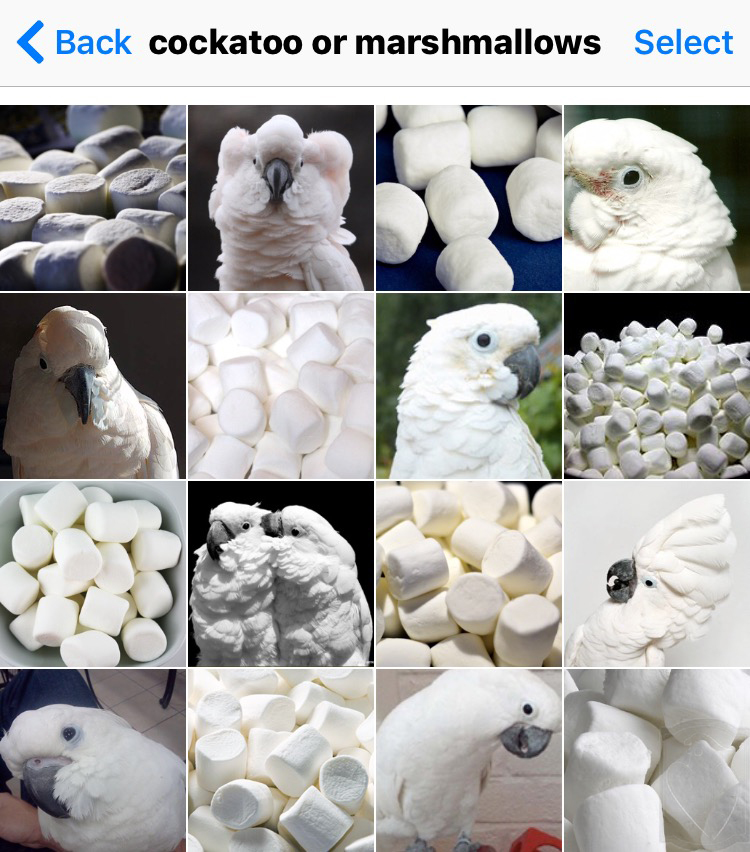Image resolution: width=750 pixels, height=852 pixels.
Task: Open the marshmallows on blue cloth photo
Action: [x=468, y=198]
